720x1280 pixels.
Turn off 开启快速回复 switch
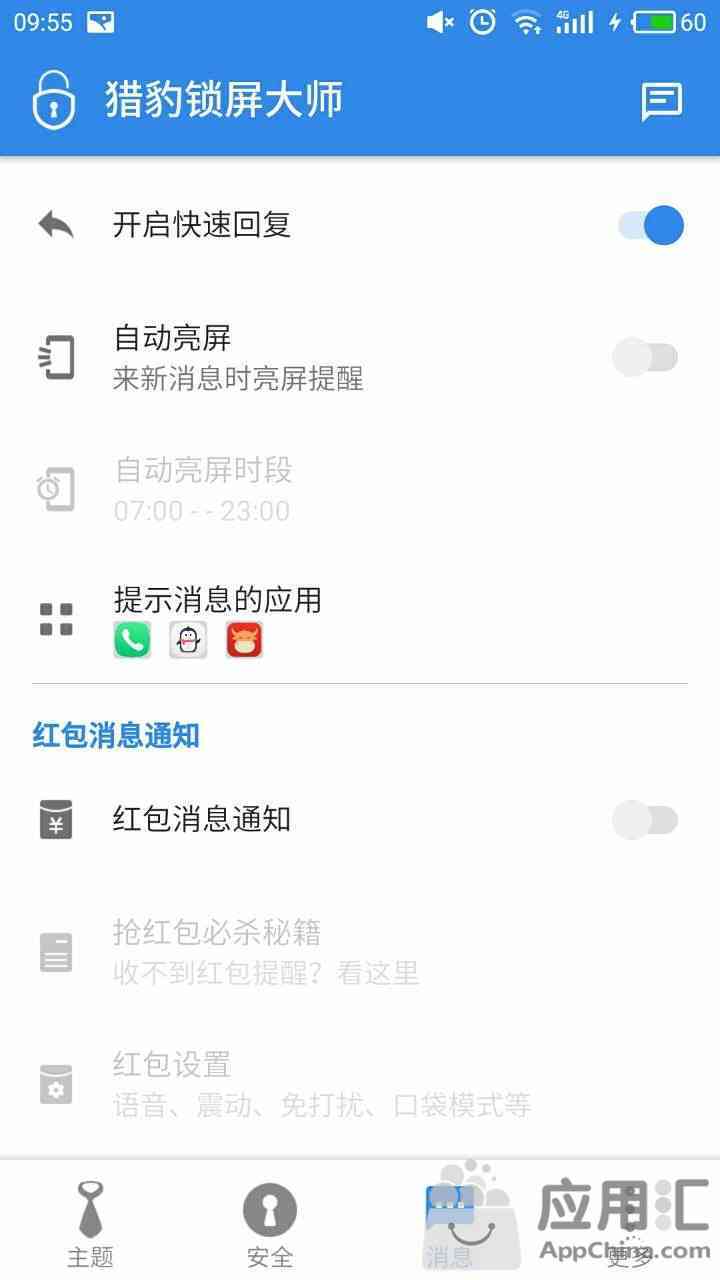(x=650, y=225)
